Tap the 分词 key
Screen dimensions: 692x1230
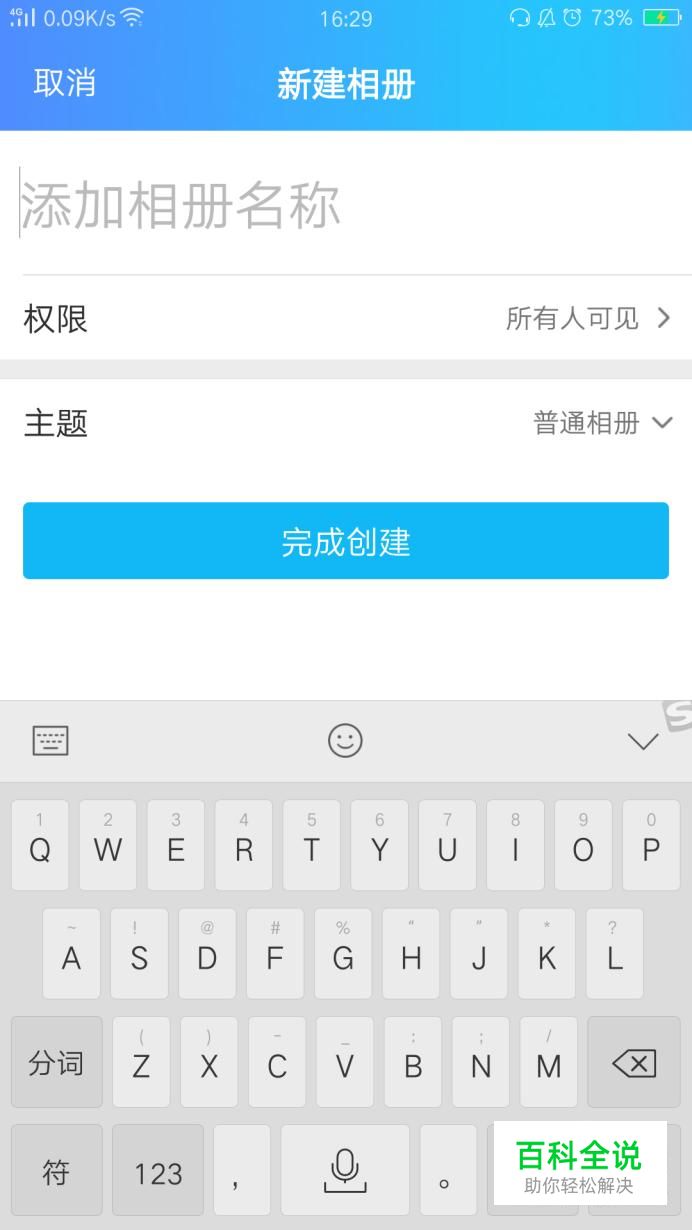56,1063
